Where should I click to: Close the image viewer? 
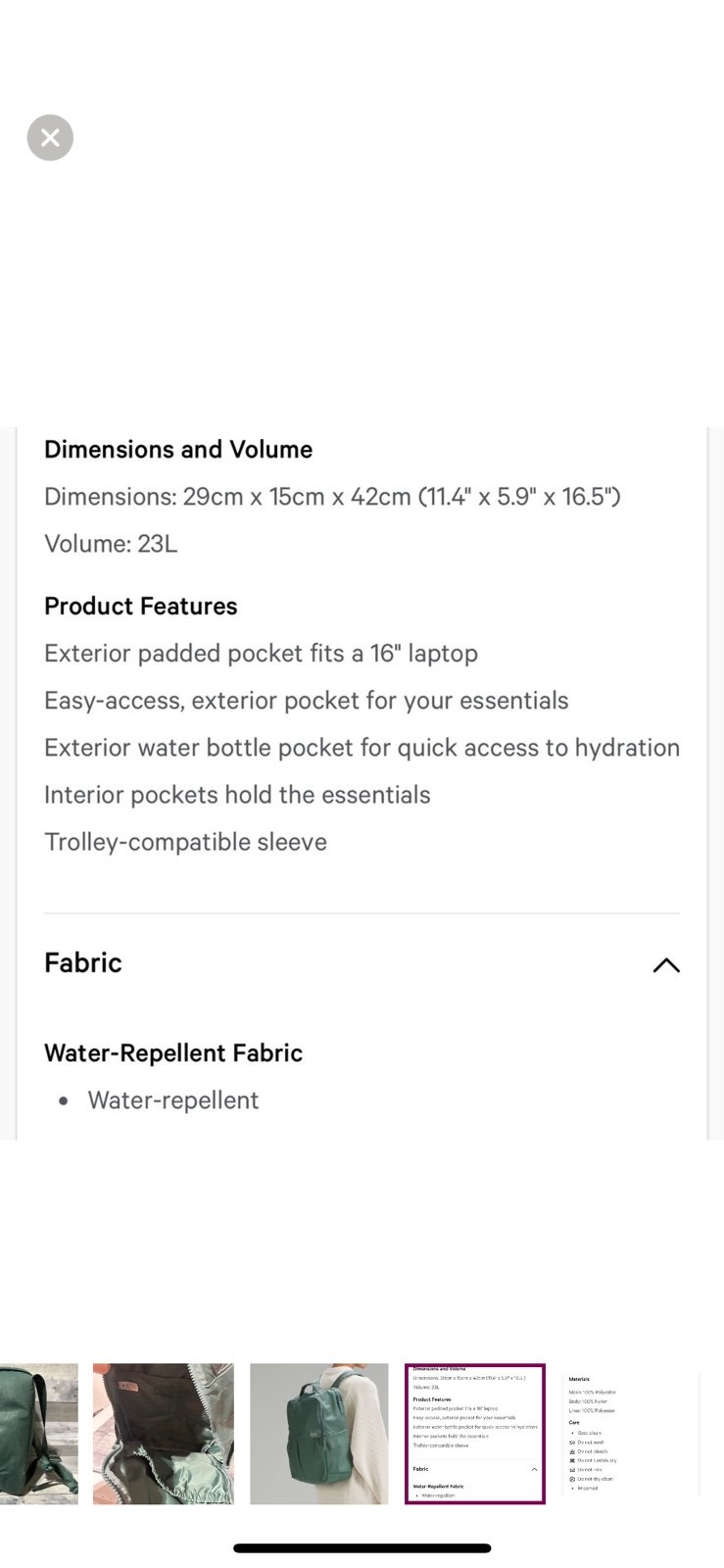tap(50, 137)
